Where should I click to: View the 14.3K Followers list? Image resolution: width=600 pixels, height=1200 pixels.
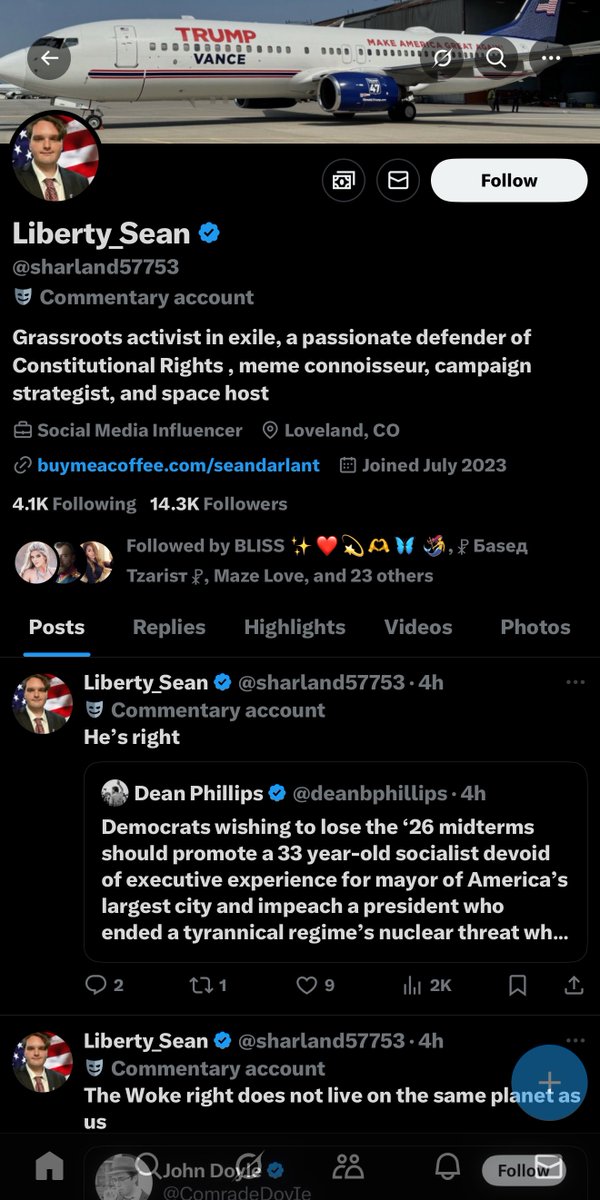[x=218, y=504]
